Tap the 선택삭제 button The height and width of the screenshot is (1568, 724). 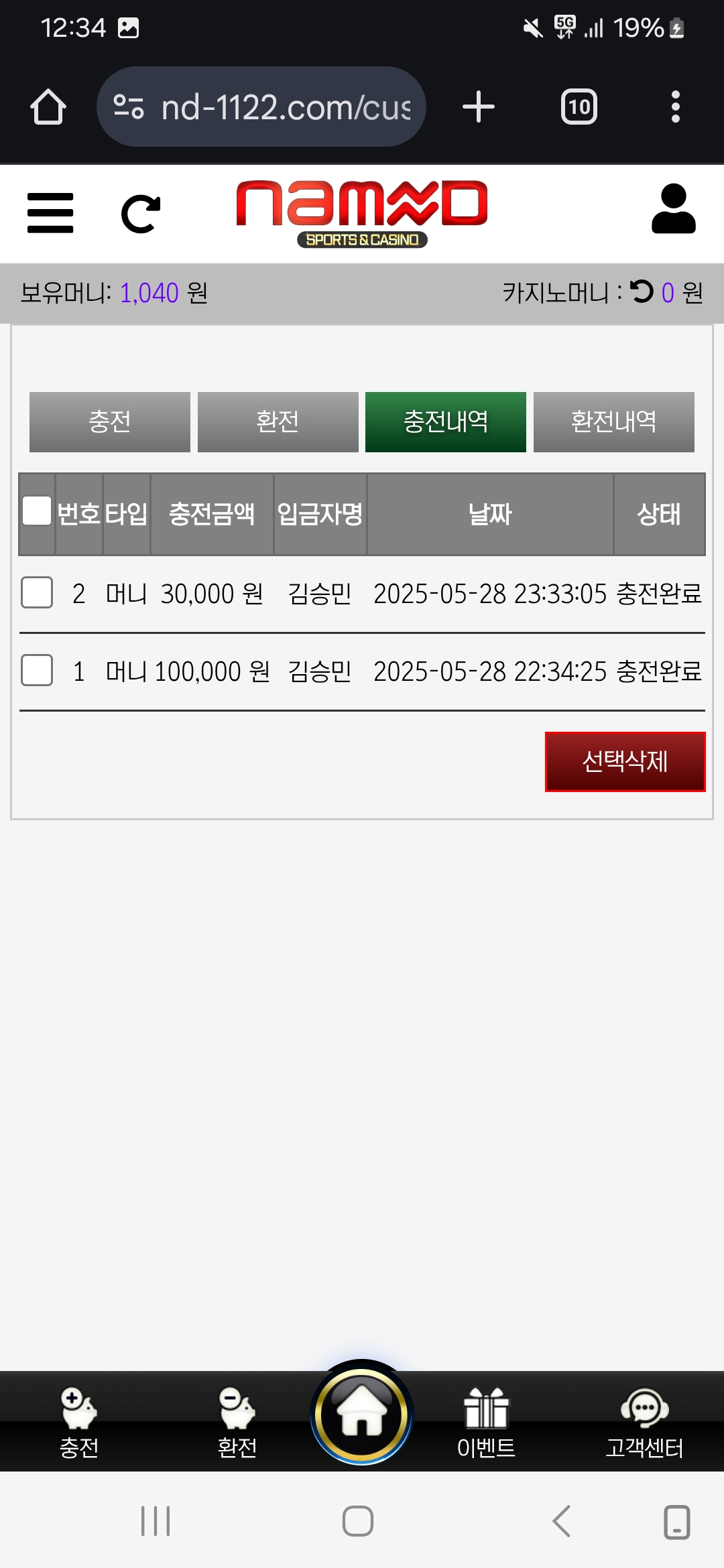[x=625, y=762]
